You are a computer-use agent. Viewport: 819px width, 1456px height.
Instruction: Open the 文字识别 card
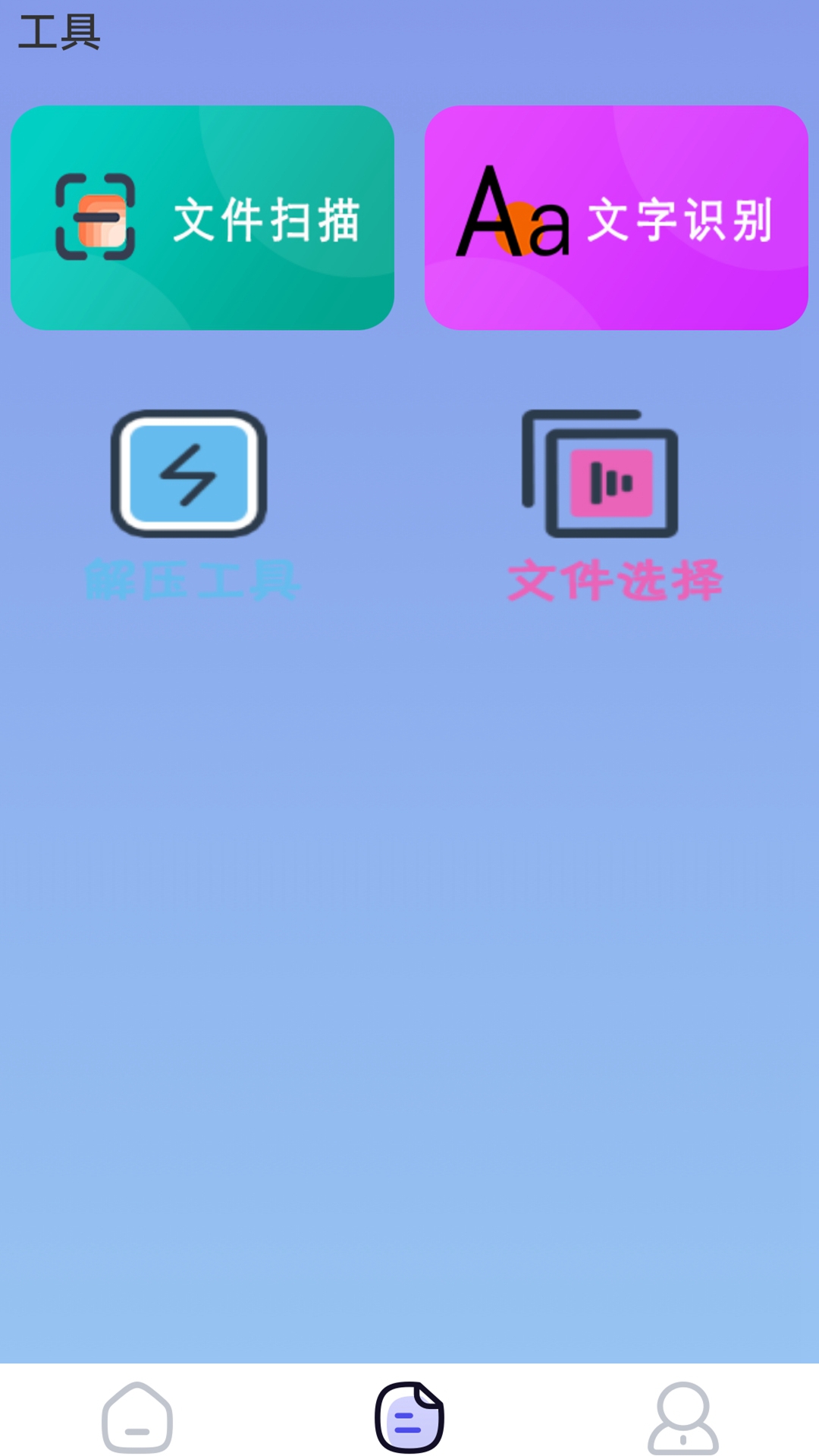click(617, 218)
